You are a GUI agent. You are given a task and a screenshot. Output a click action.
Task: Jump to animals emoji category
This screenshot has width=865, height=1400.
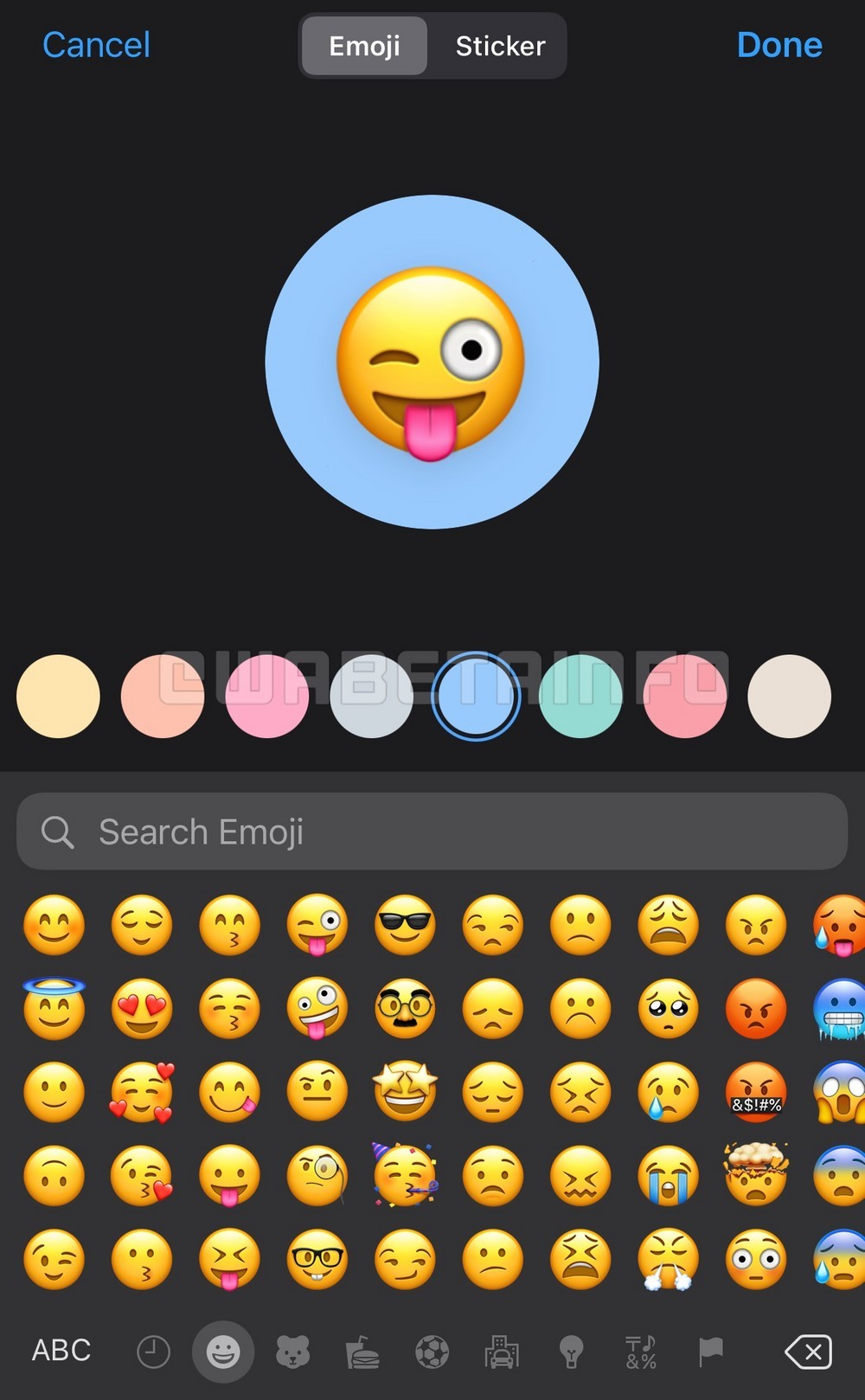click(x=292, y=1352)
